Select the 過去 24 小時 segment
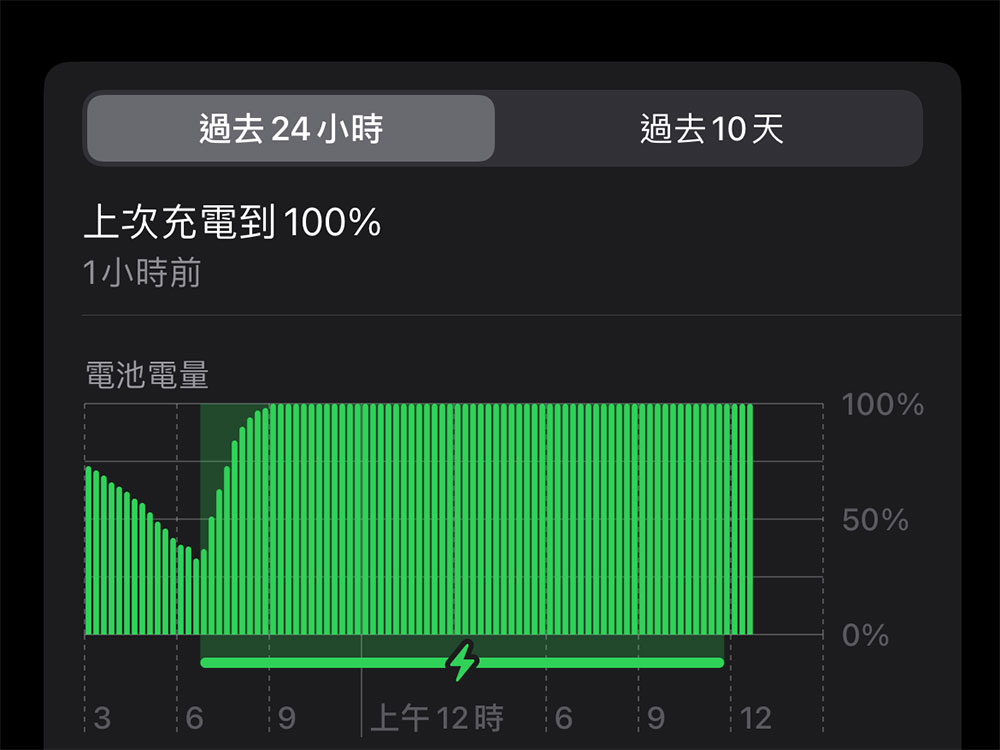The height and width of the screenshot is (750, 1000). (x=291, y=129)
